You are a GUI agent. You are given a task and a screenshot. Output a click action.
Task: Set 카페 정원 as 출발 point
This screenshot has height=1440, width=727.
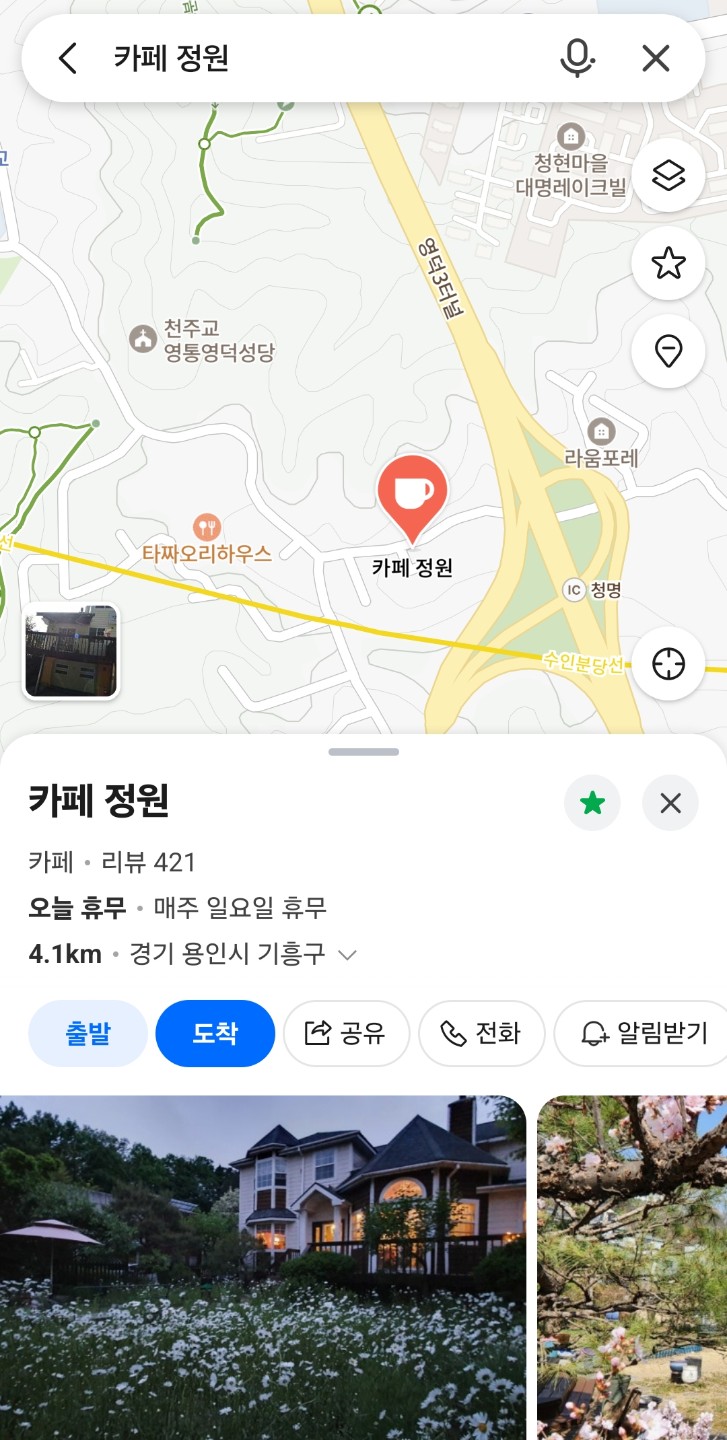coord(88,1033)
